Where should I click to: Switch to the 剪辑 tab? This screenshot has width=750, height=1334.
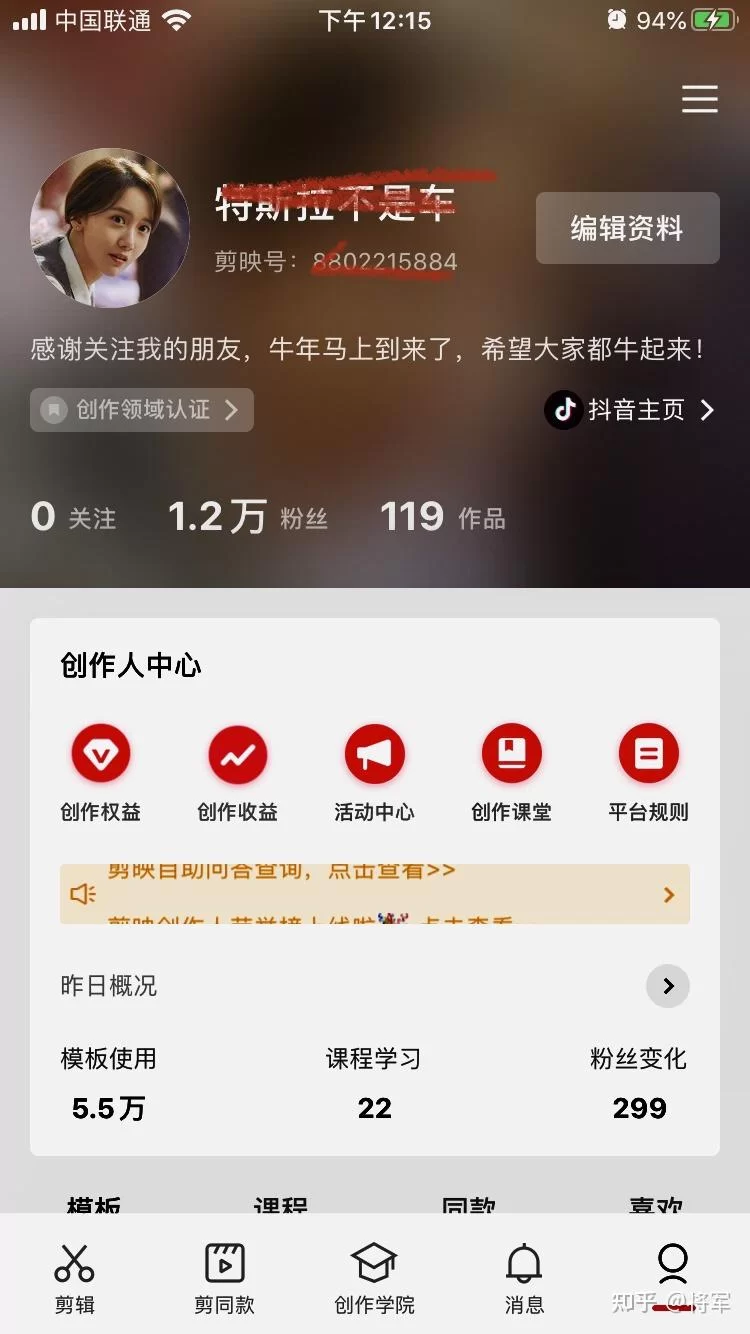74,1277
